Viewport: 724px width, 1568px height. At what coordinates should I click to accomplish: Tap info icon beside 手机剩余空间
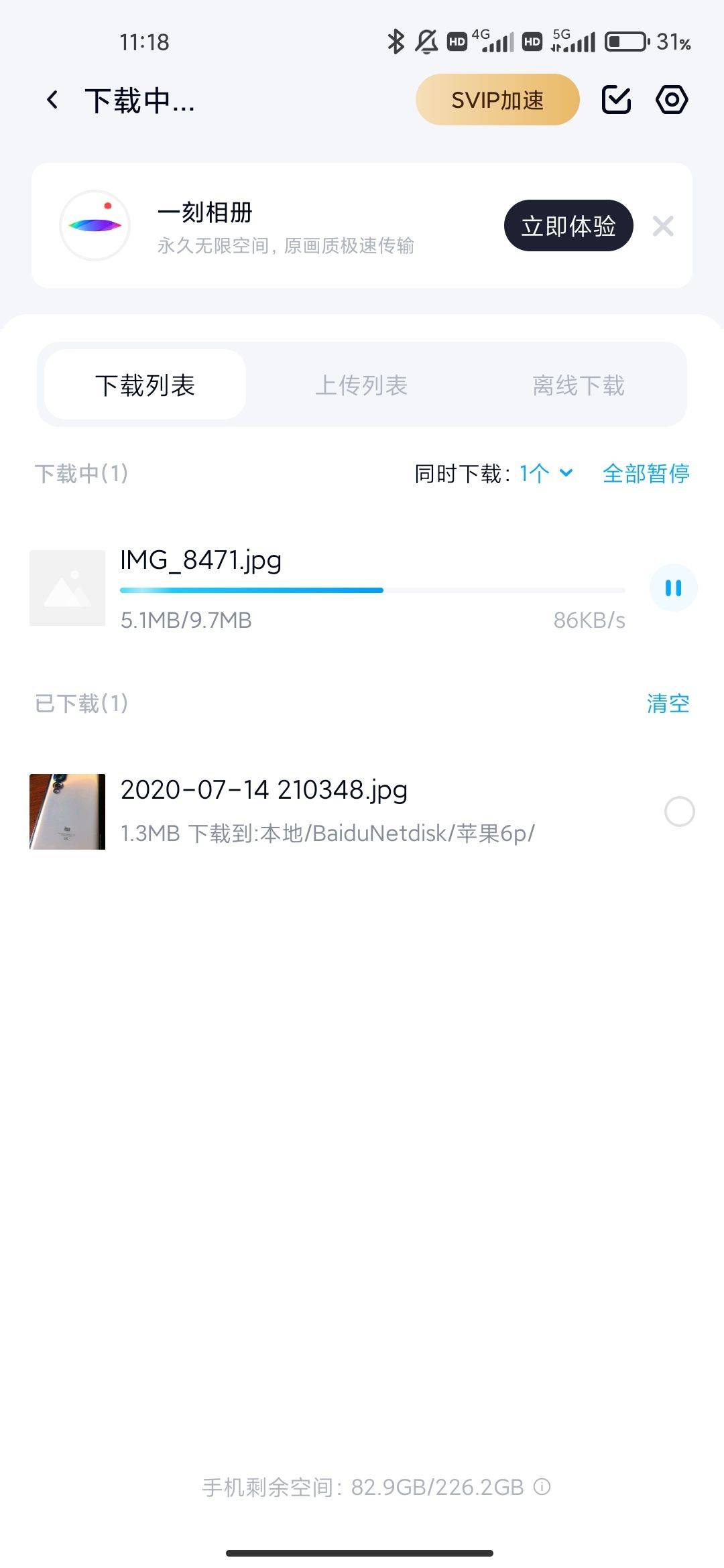click(x=542, y=1487)
